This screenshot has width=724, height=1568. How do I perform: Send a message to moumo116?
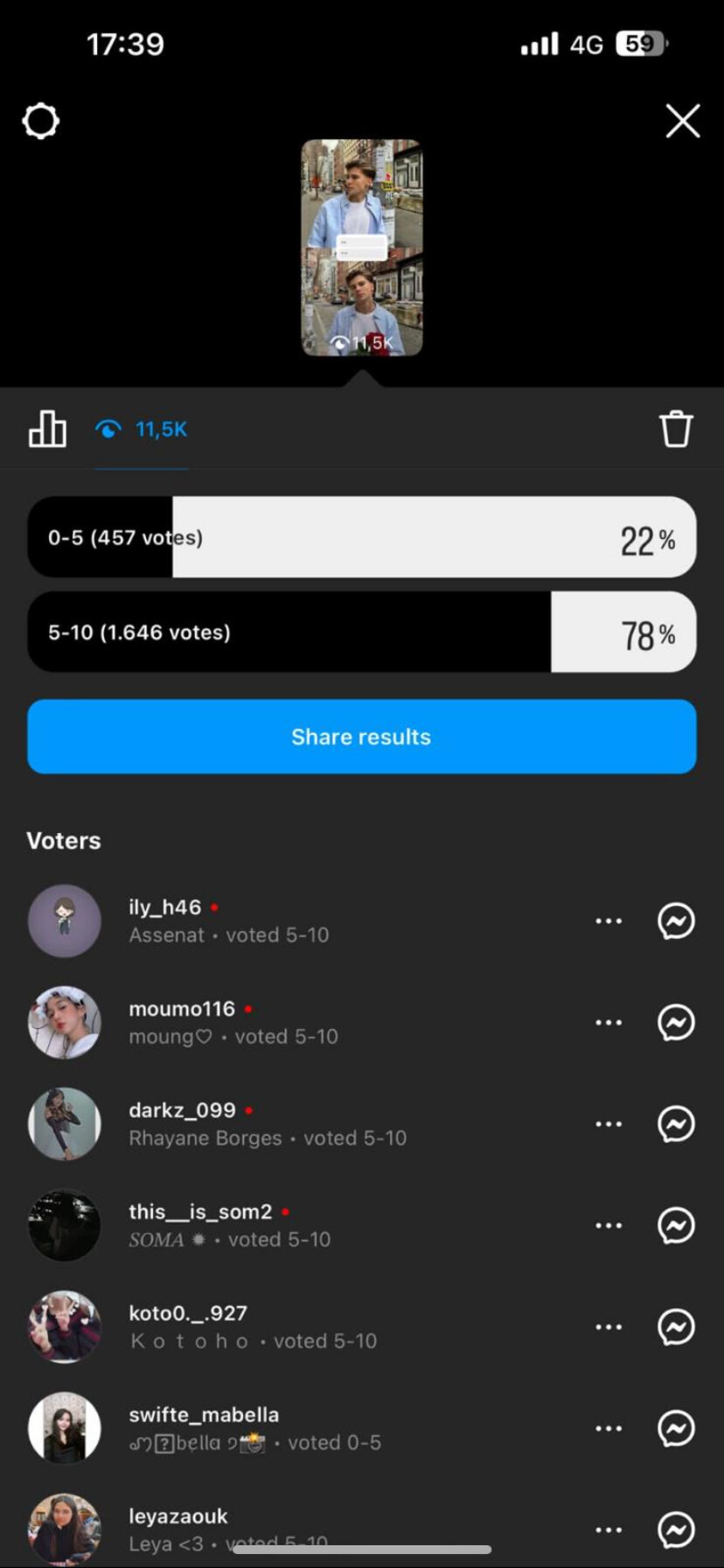tap(676, 1022)
